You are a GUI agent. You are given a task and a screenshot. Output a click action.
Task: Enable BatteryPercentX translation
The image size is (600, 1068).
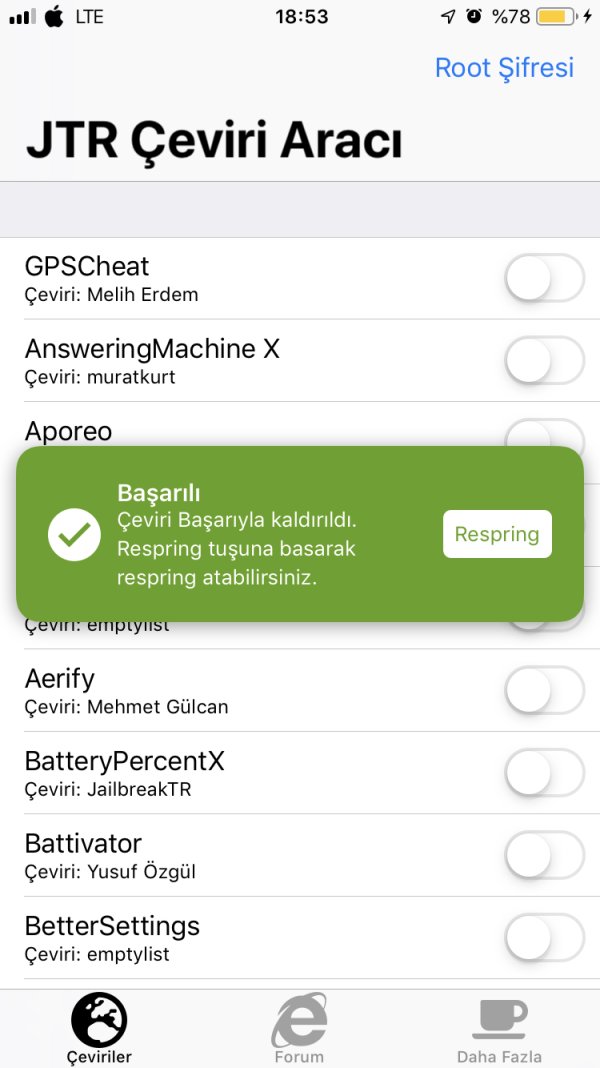click(544, 772)
